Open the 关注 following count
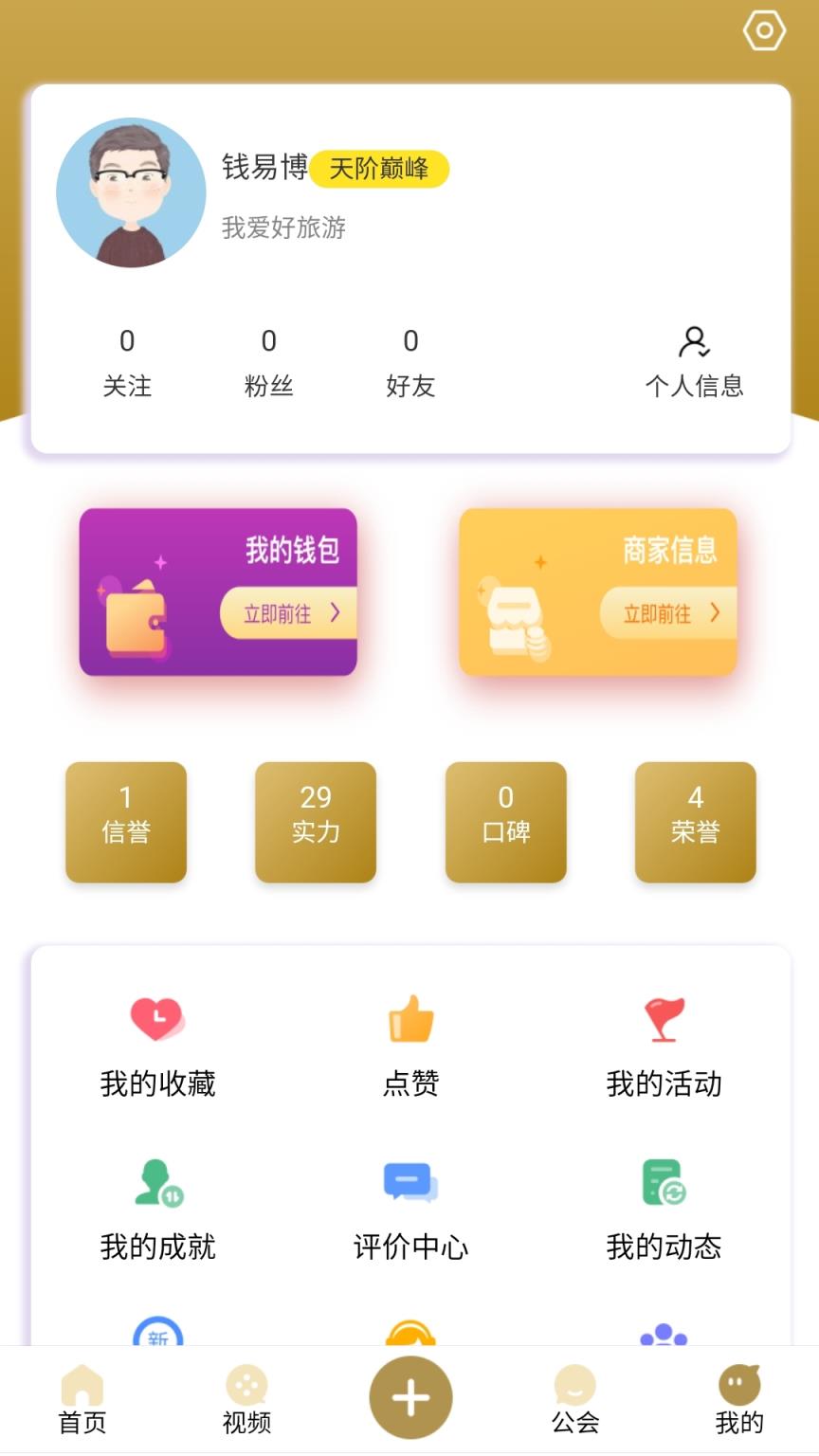 [x=128, y=360]
